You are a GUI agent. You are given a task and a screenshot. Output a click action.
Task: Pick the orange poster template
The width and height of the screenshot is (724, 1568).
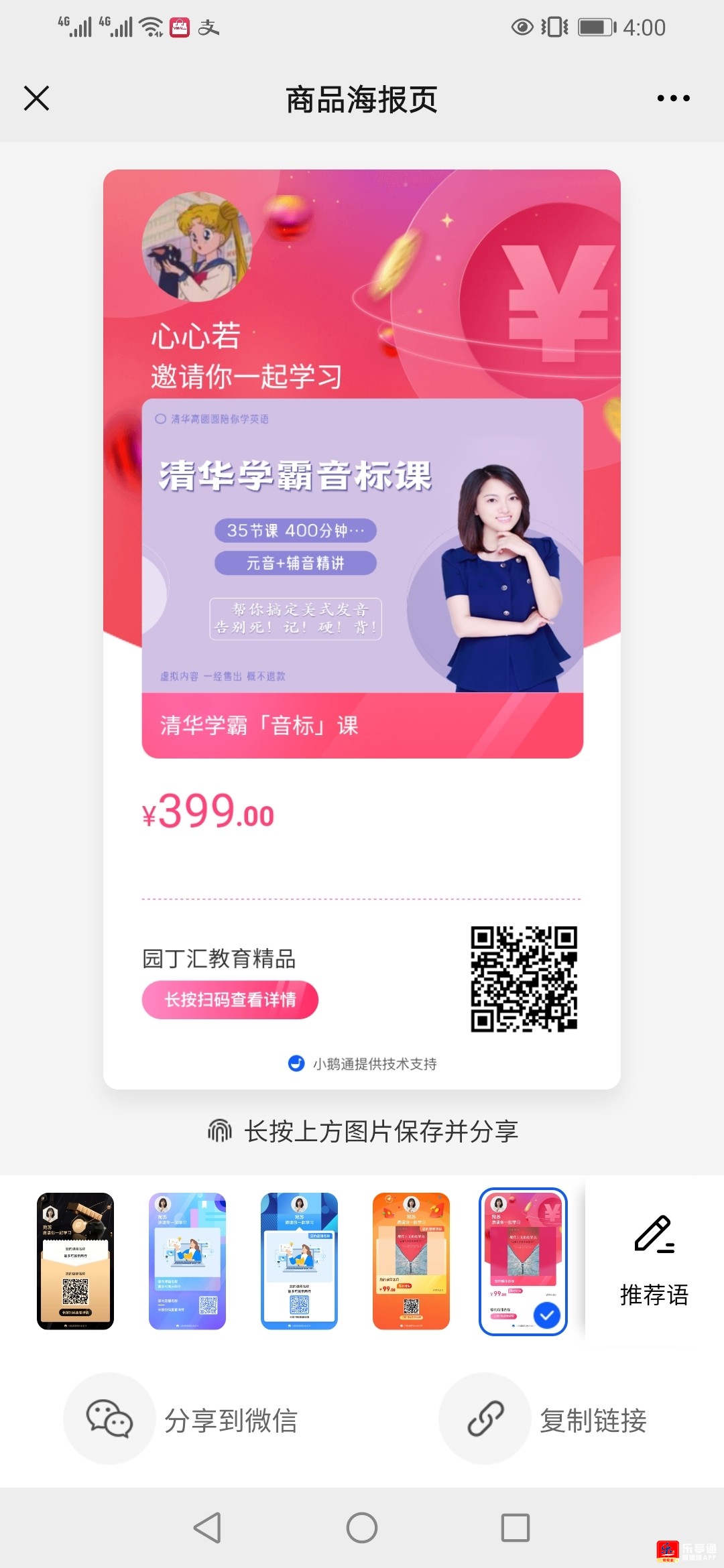tap(411, 1261)
